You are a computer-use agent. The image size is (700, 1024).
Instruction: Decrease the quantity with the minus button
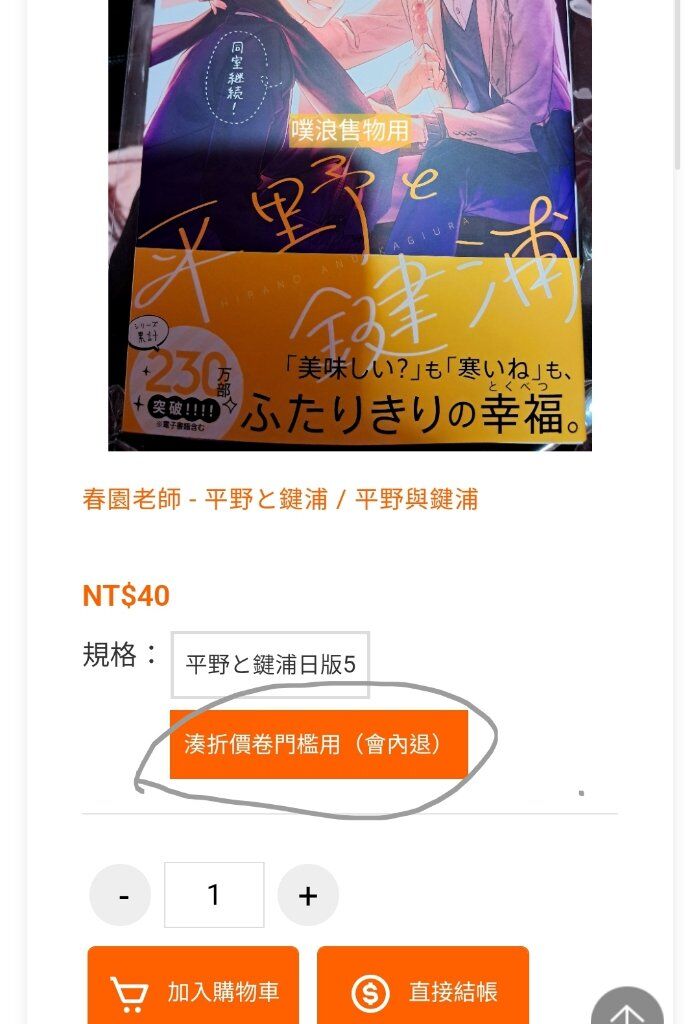click(121, 895)
